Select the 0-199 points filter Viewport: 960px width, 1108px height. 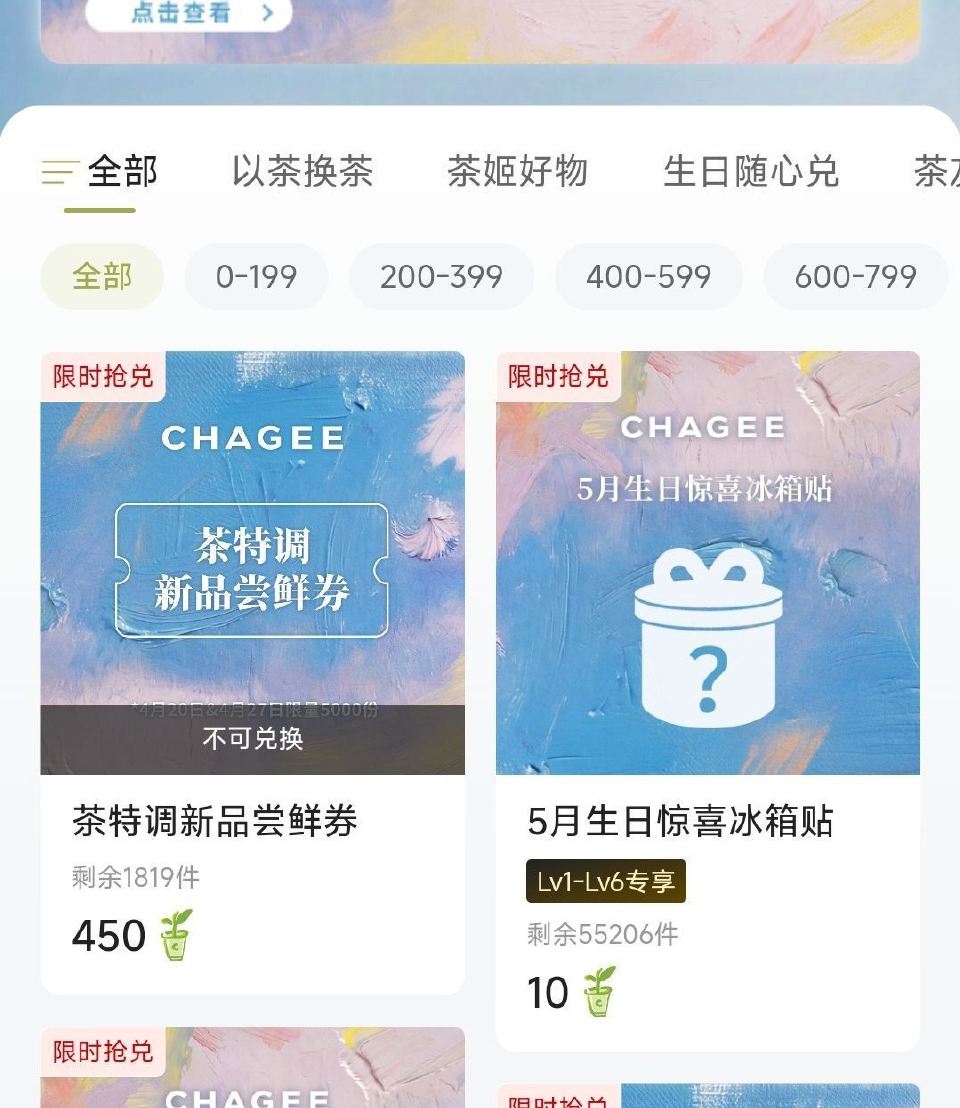[256, 277]
